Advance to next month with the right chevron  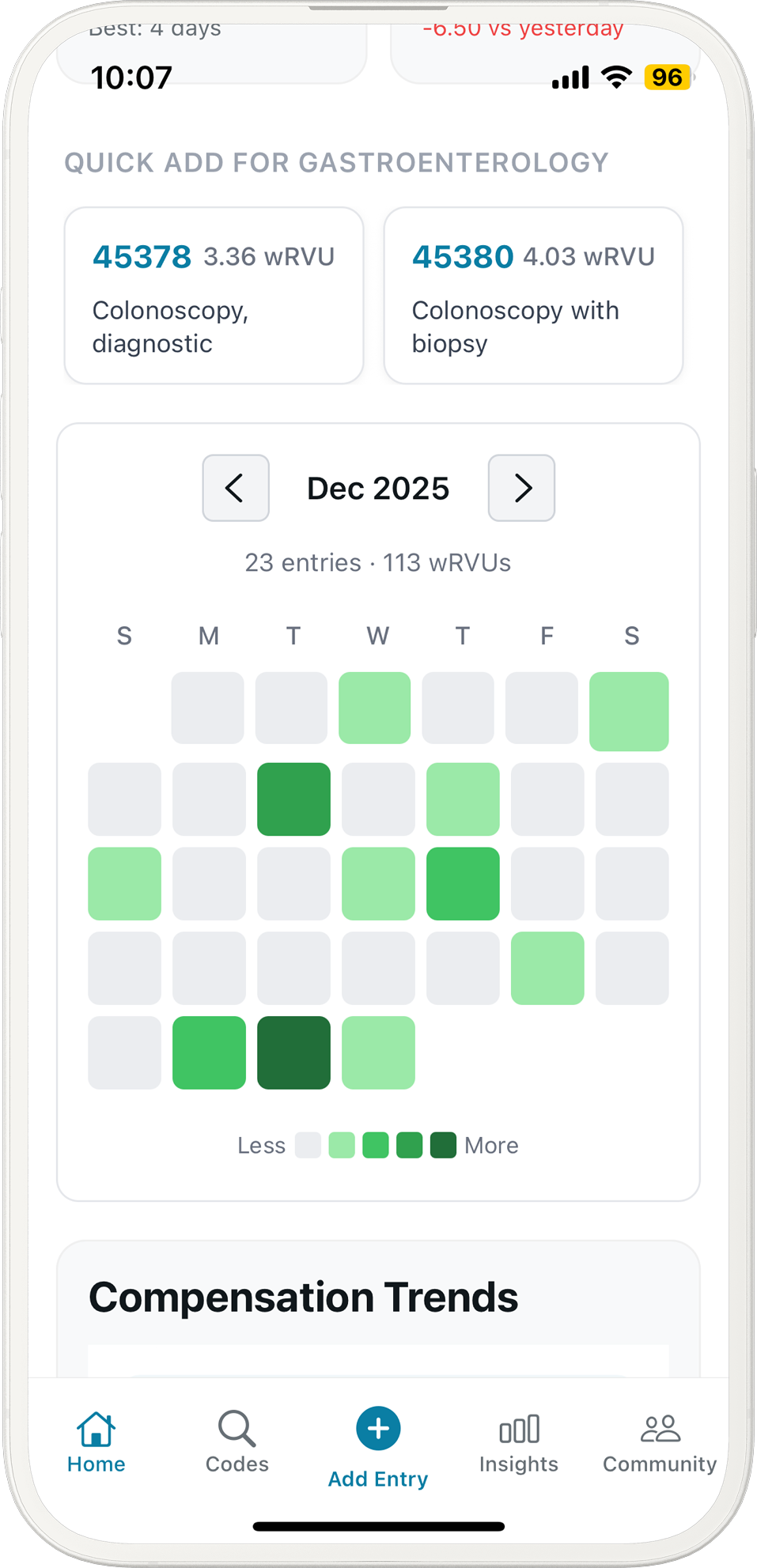[521, 488]
